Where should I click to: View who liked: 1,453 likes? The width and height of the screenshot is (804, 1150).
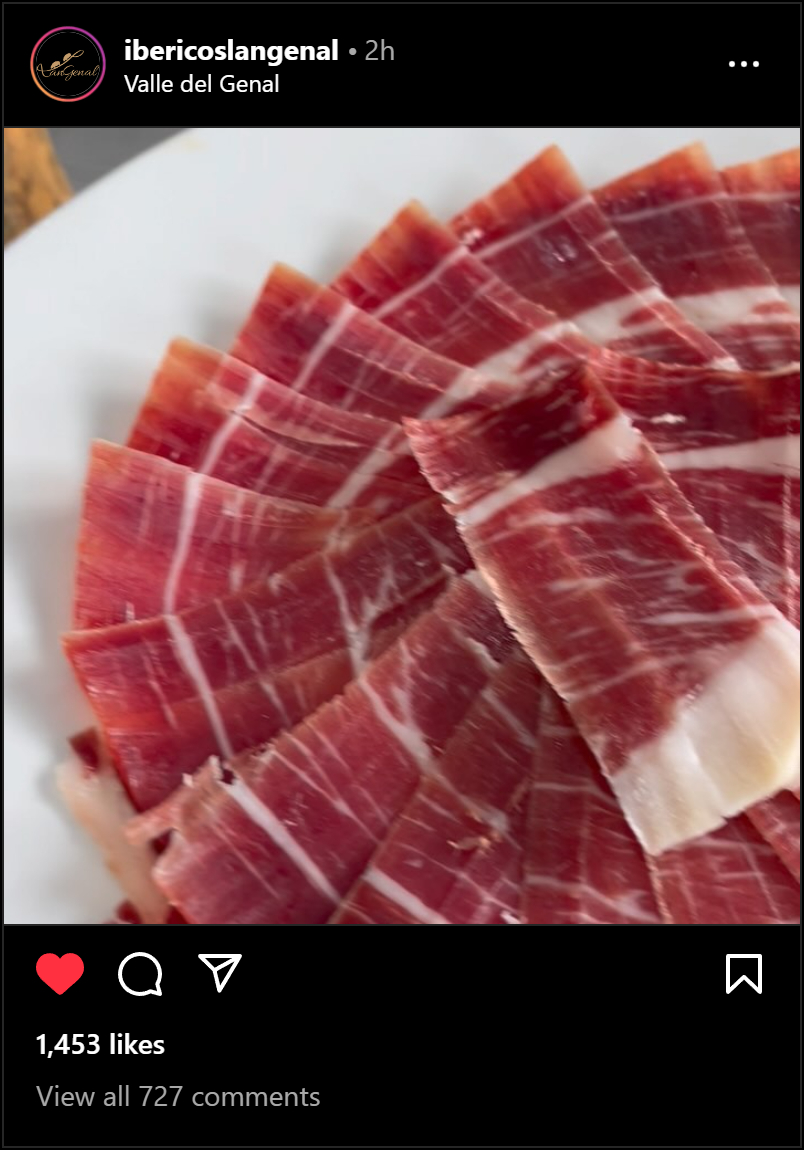coord(100,1045)
